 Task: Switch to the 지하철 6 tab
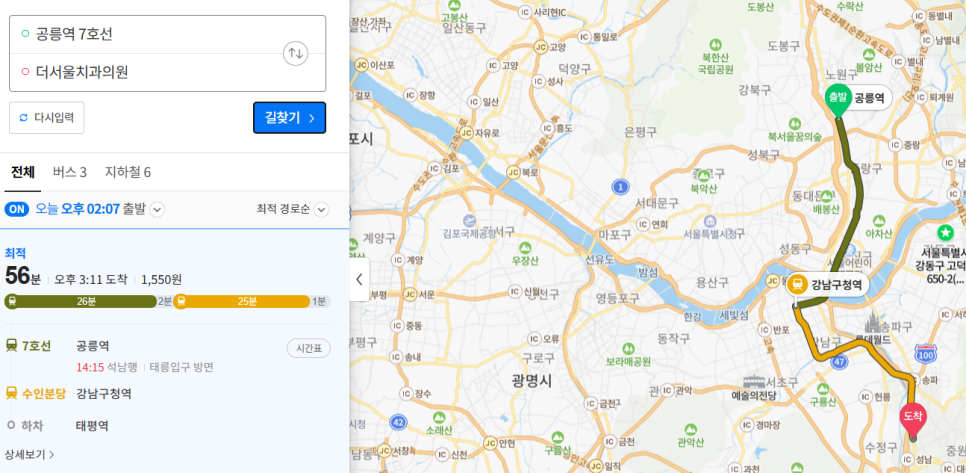pyautogui.click(x=127, y=172)
